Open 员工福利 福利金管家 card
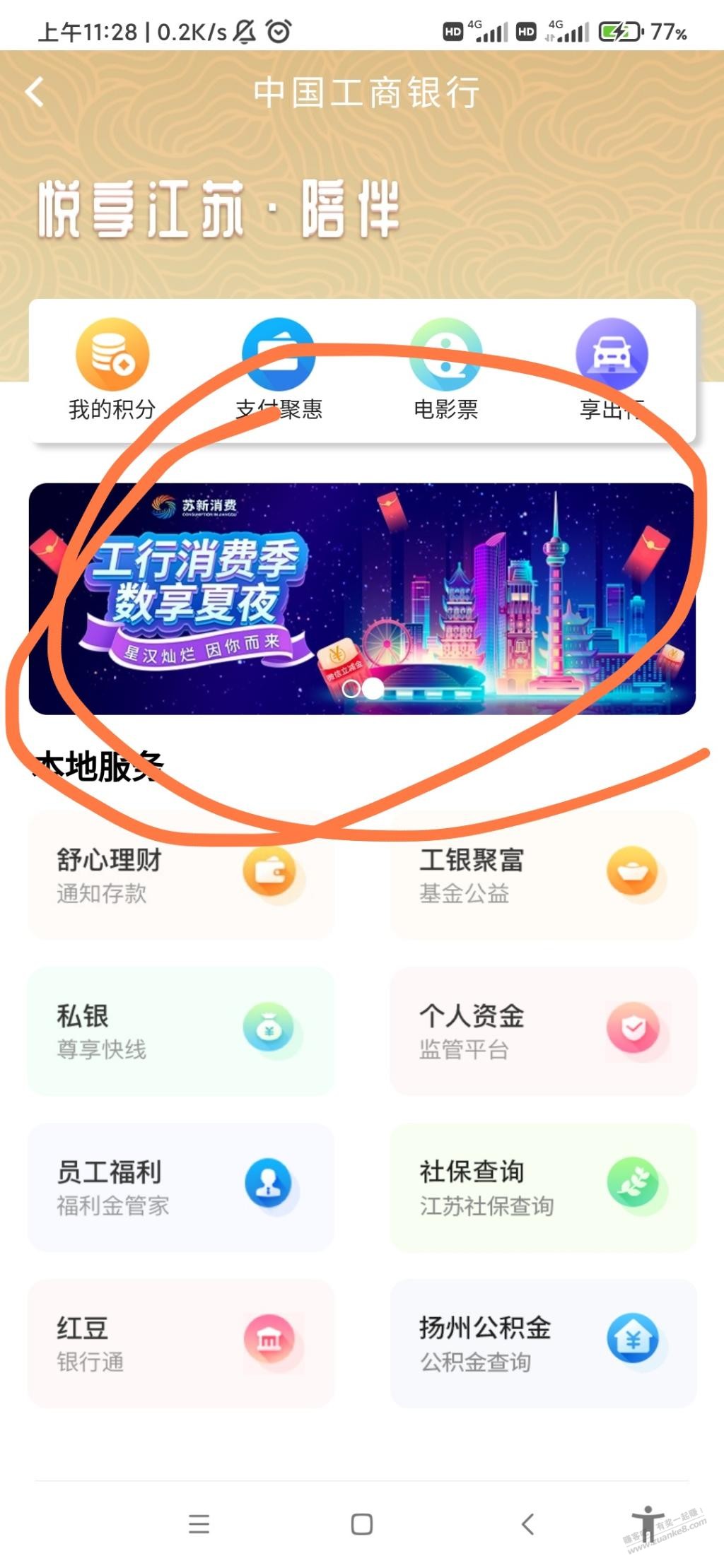Screen dimensions: 724x1568 coord(180,1187)
